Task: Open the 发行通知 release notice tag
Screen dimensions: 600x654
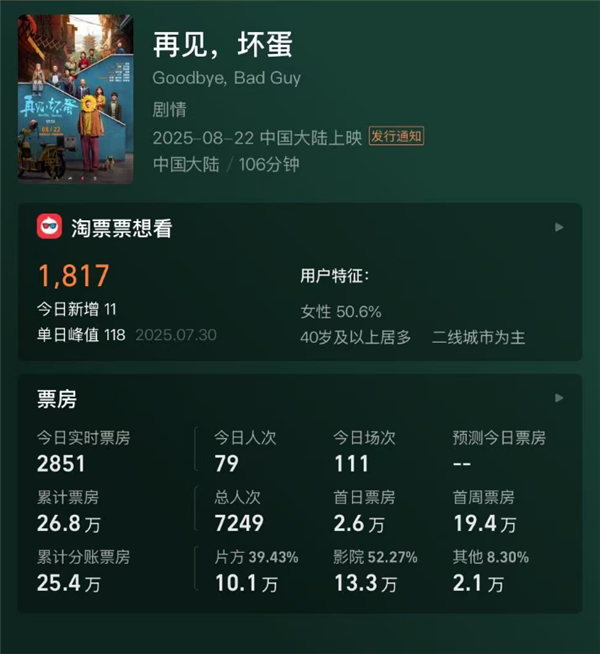Action: click(x=396, y=137)
